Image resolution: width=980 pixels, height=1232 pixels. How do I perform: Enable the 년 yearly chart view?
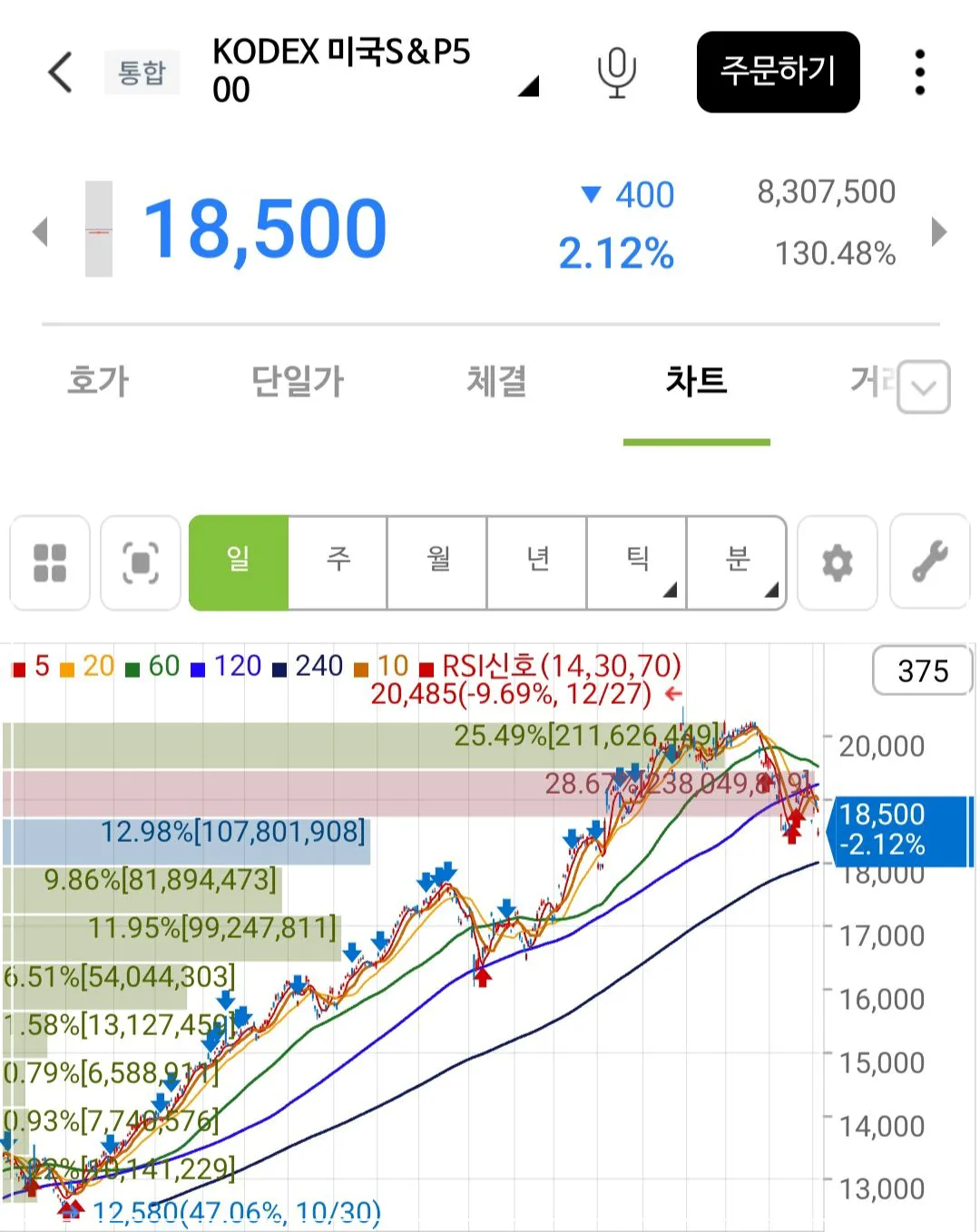coord(536,561)
